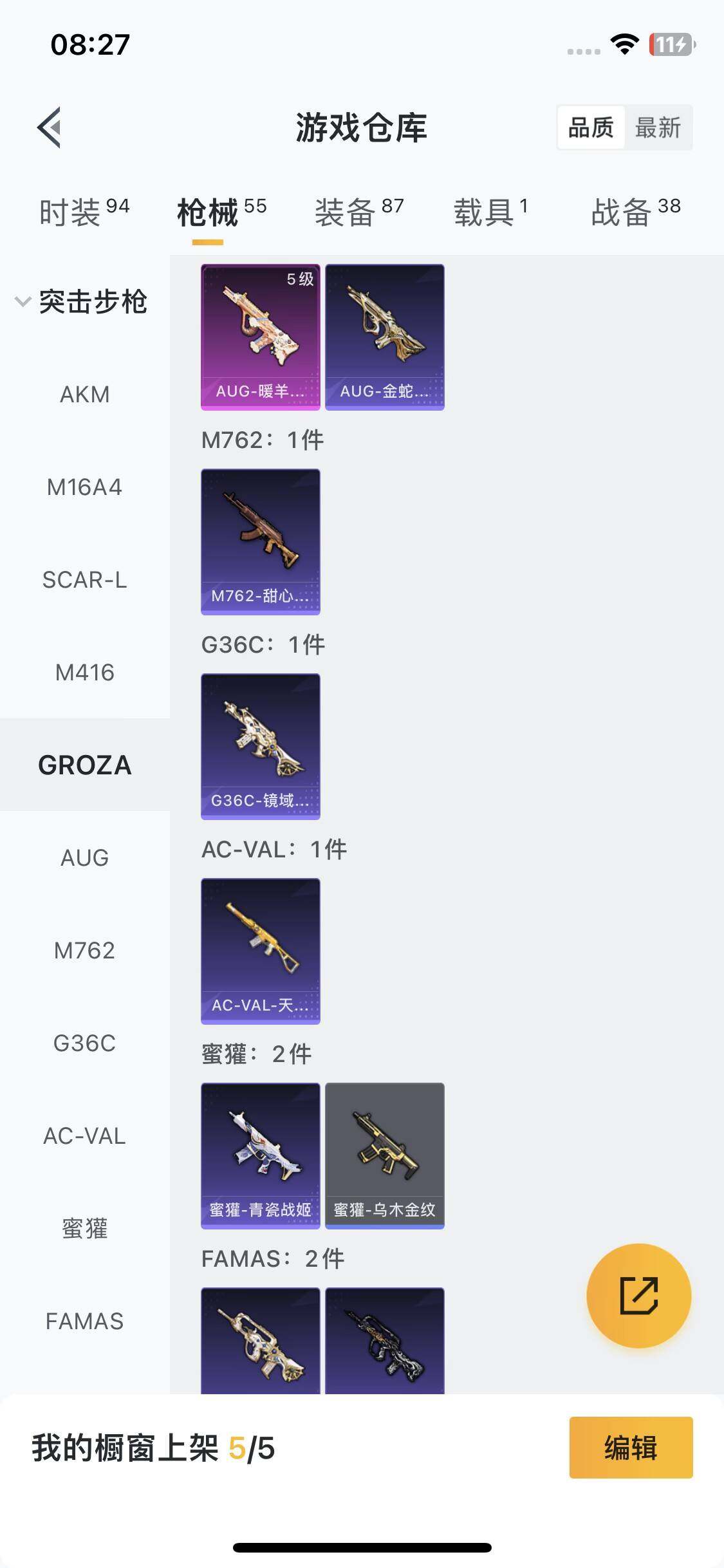
Task: Sort the items by 最新
Action: coord(657,127)
